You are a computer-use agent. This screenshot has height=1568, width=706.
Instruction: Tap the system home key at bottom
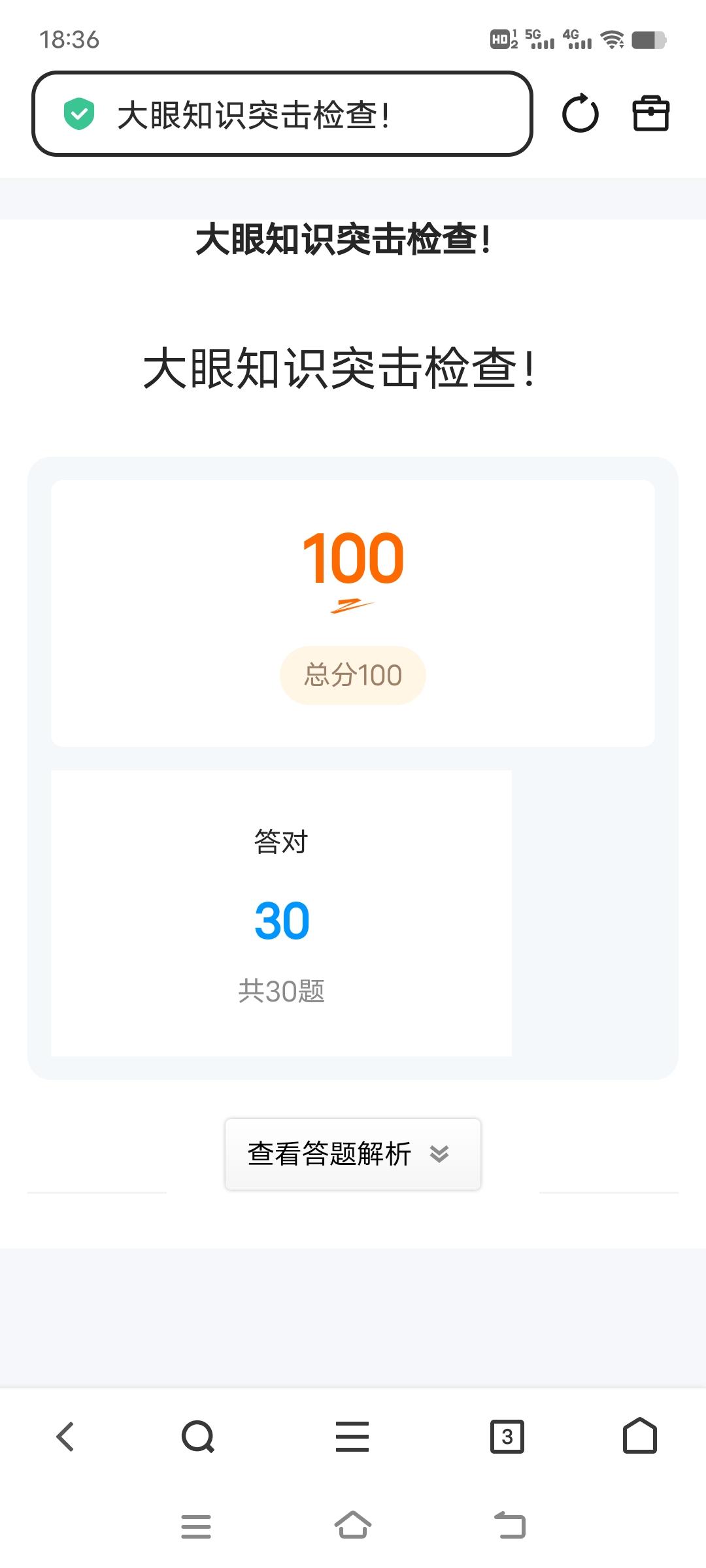tap(352, 1524)
